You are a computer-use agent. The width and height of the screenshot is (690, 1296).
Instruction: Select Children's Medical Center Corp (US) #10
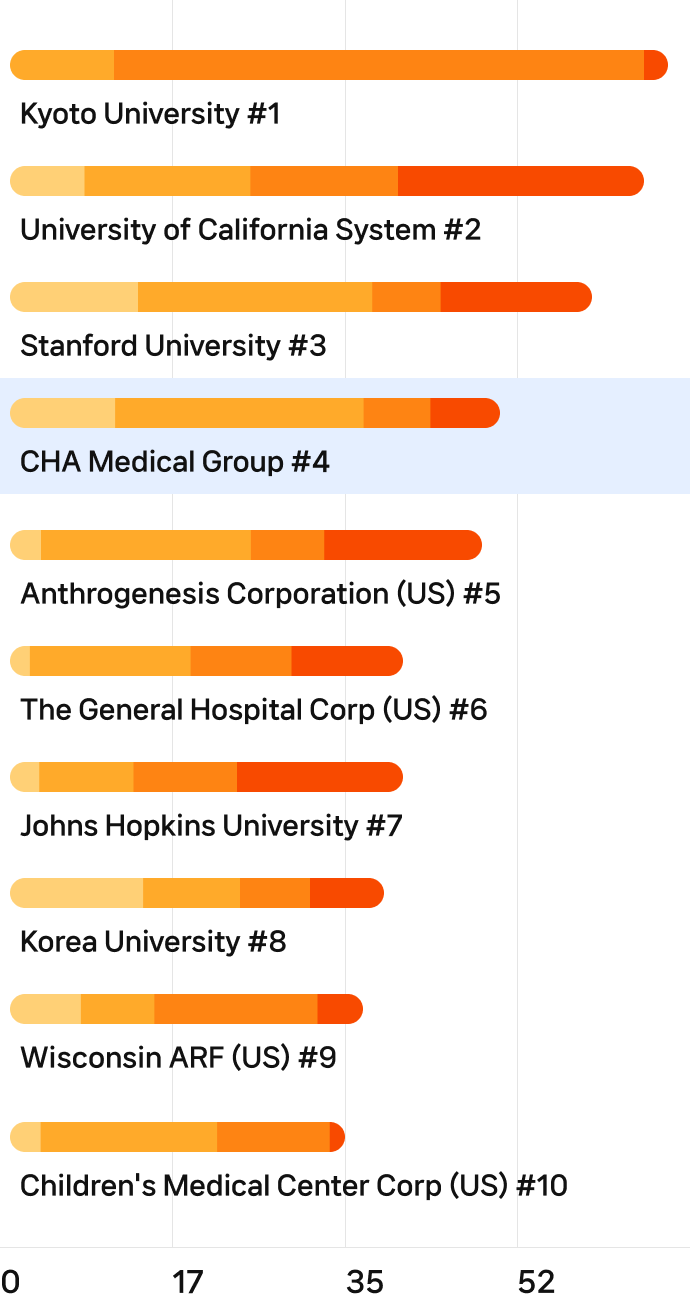click(345, 1160)
